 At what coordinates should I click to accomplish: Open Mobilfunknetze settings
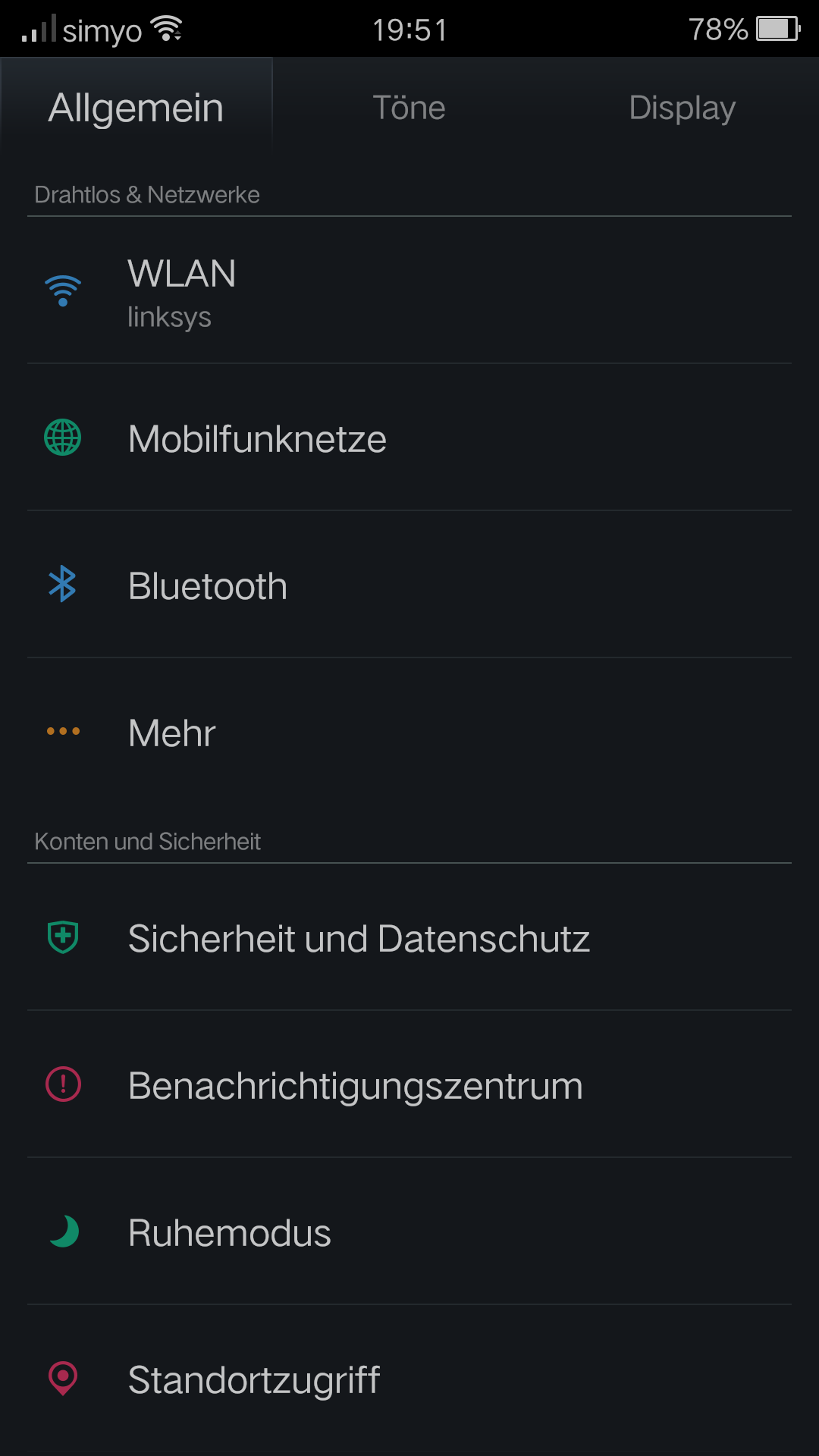409,438
